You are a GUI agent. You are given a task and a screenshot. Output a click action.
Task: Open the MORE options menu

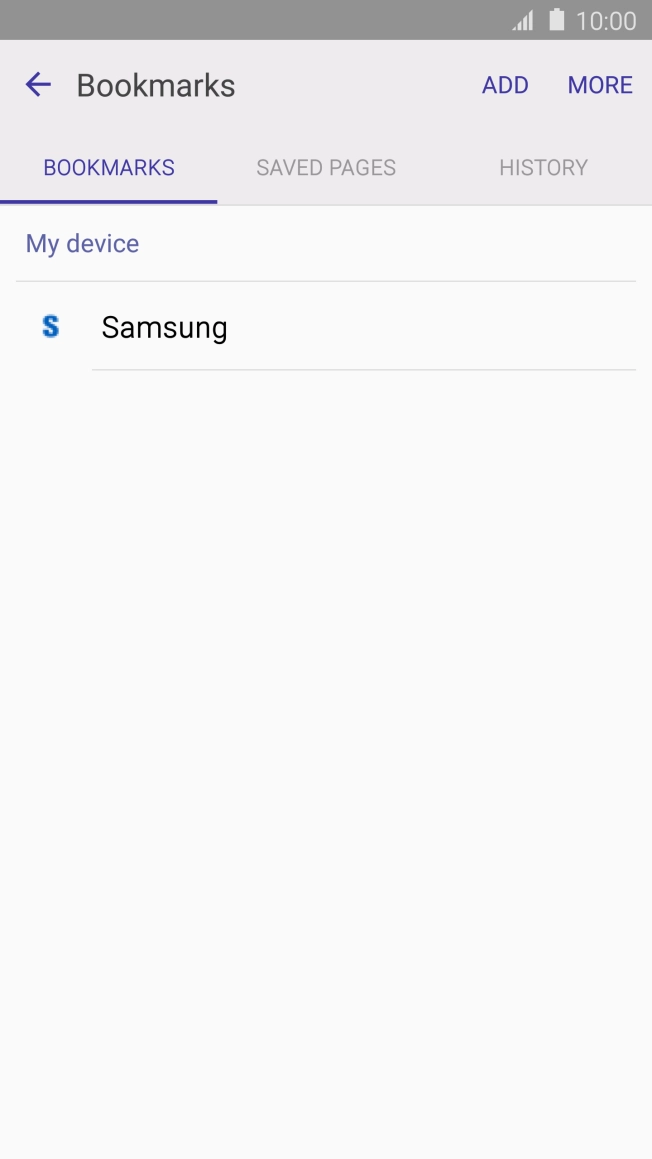pyautogui.click(x=600, y=85)
